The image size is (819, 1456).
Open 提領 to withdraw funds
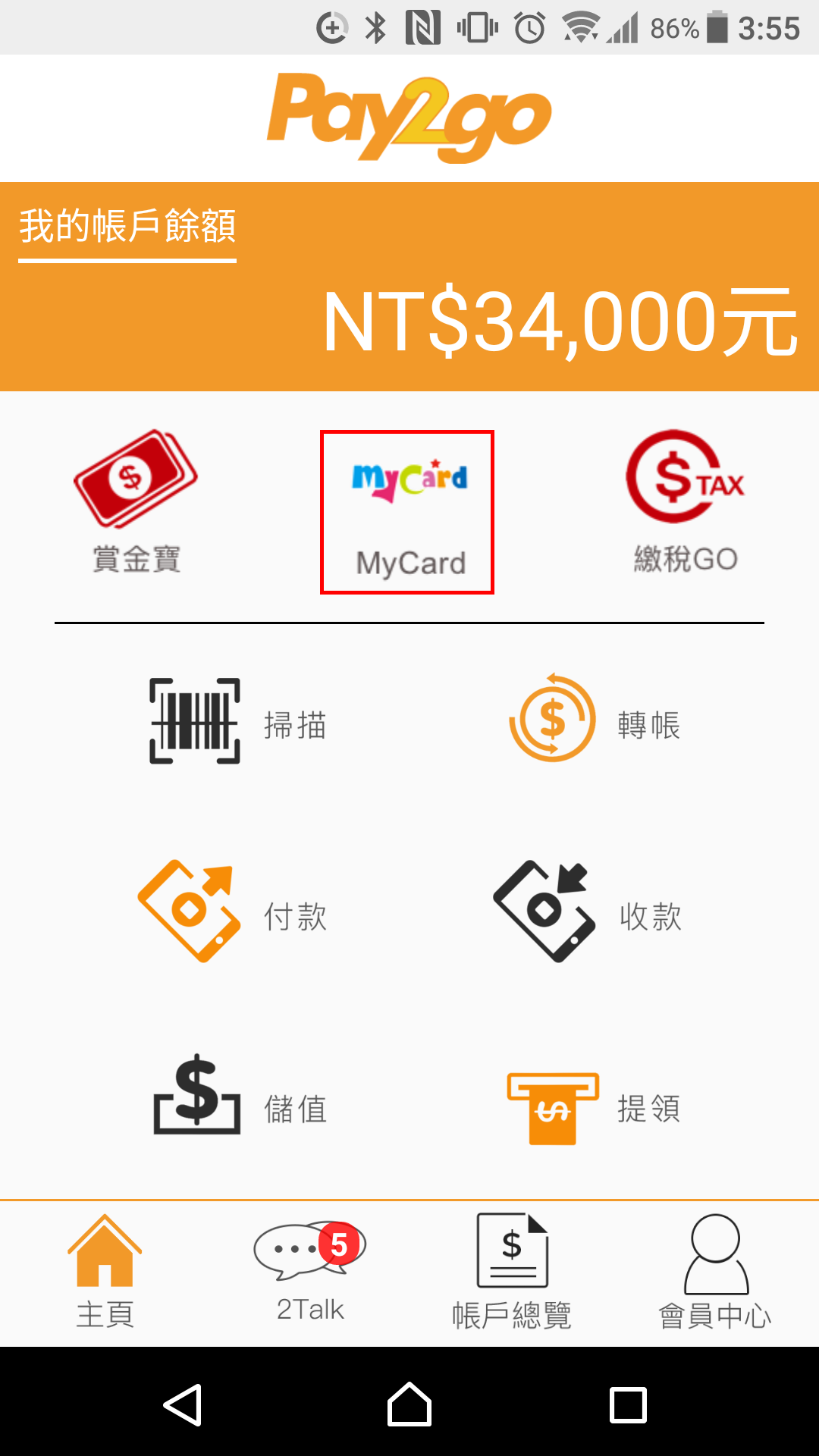(x=594, y=1108)
